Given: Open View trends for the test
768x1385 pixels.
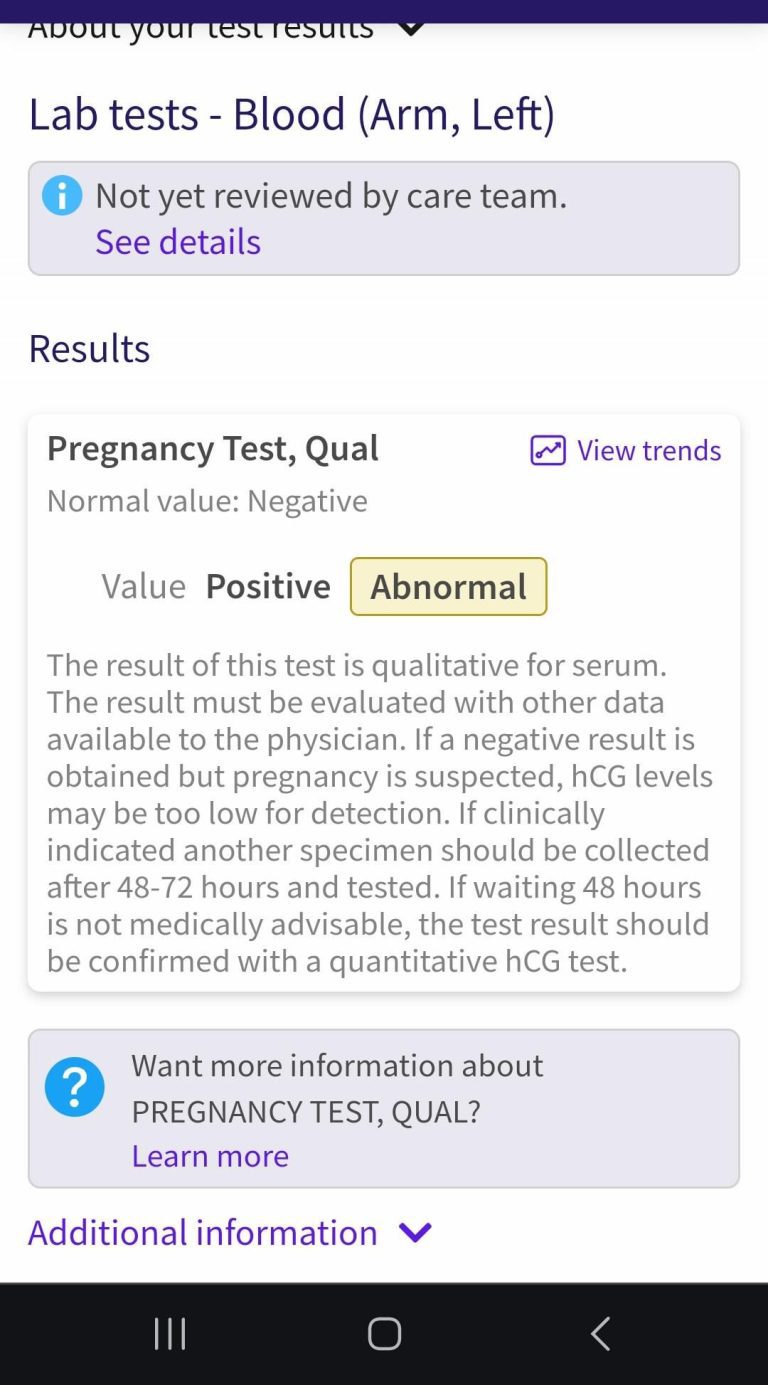Looking at the screenshot, I should point(625,451).
